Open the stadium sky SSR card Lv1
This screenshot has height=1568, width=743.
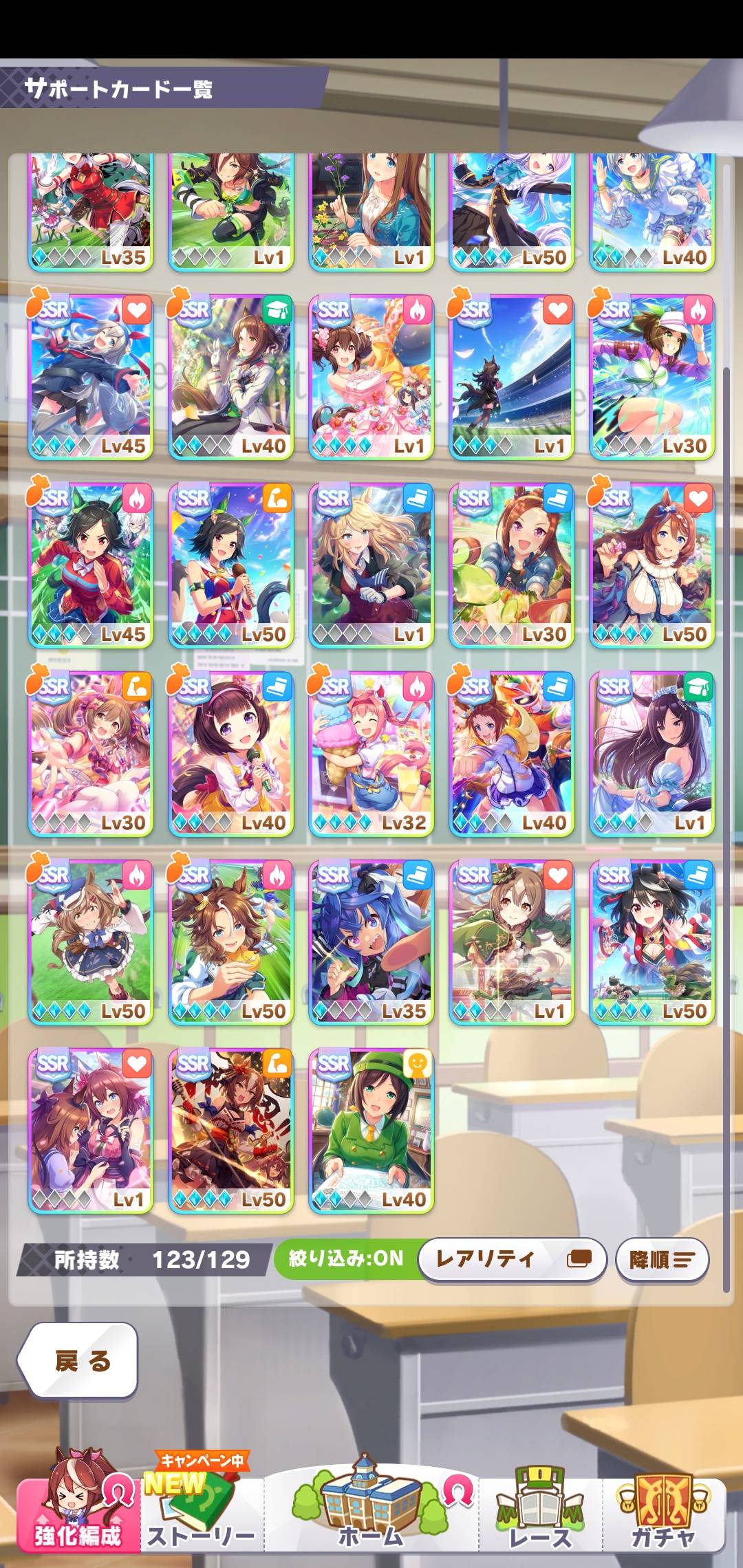[511, 375]
